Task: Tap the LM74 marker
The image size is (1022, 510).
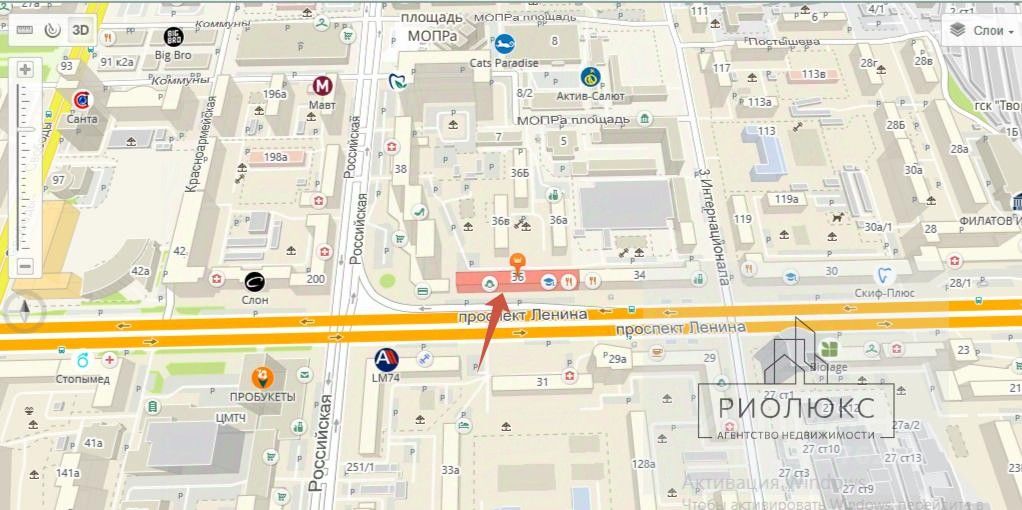Action: click(385, 358)
